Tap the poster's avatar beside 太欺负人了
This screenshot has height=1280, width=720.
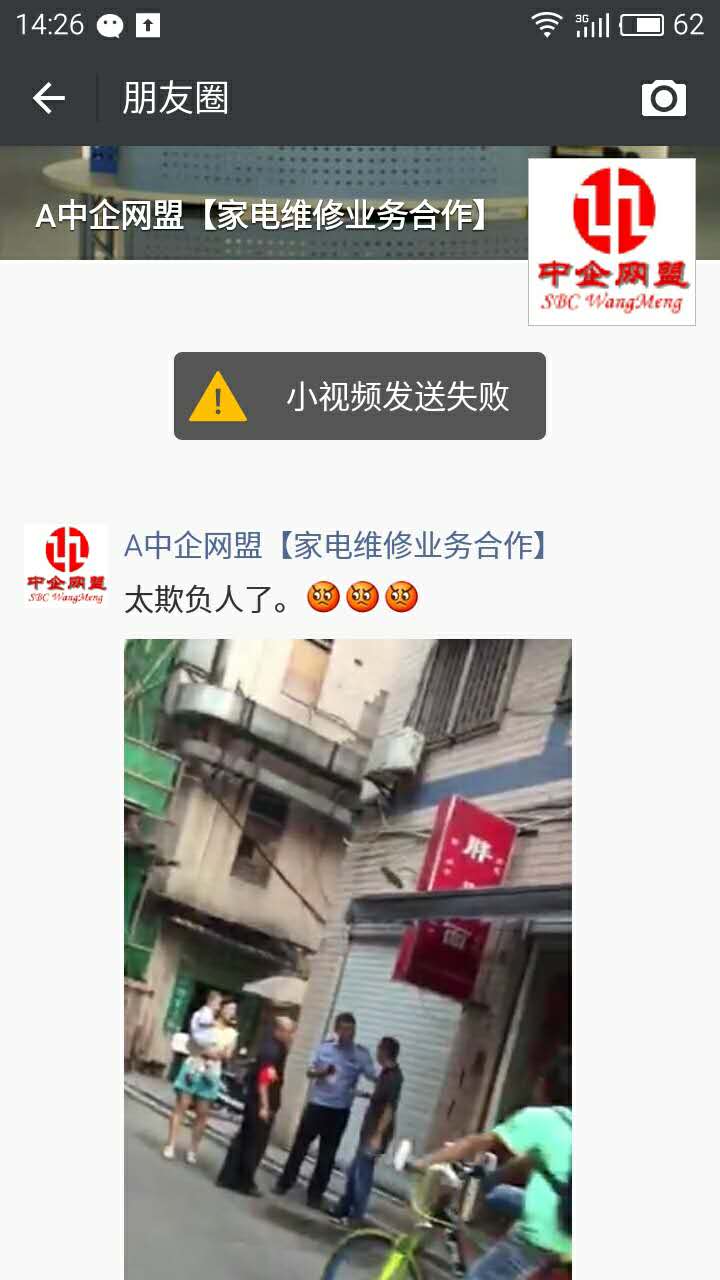click(x=66, y=565)
